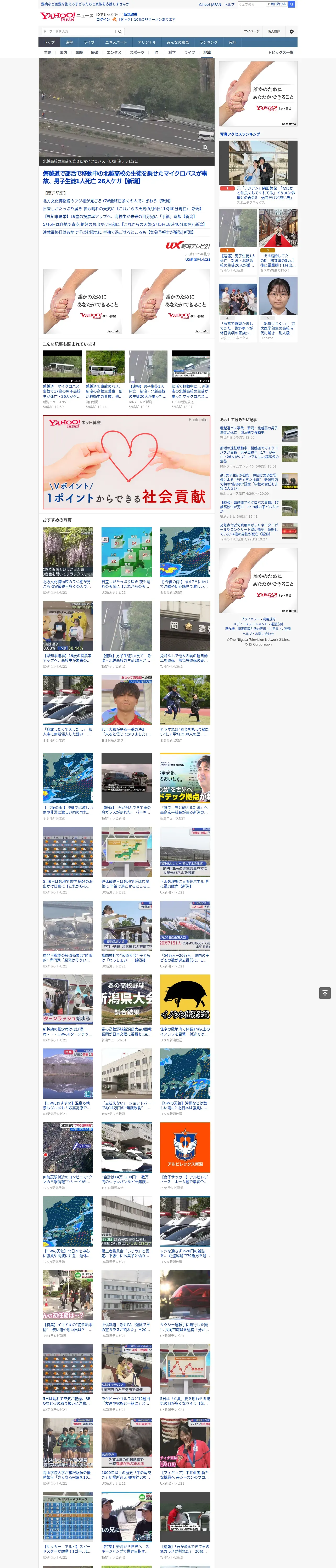The width and height of the screenshot is (336, 1568).
Task: Switch to the 速報 tab
Action: pyautogui.click(x=69, y=43)
